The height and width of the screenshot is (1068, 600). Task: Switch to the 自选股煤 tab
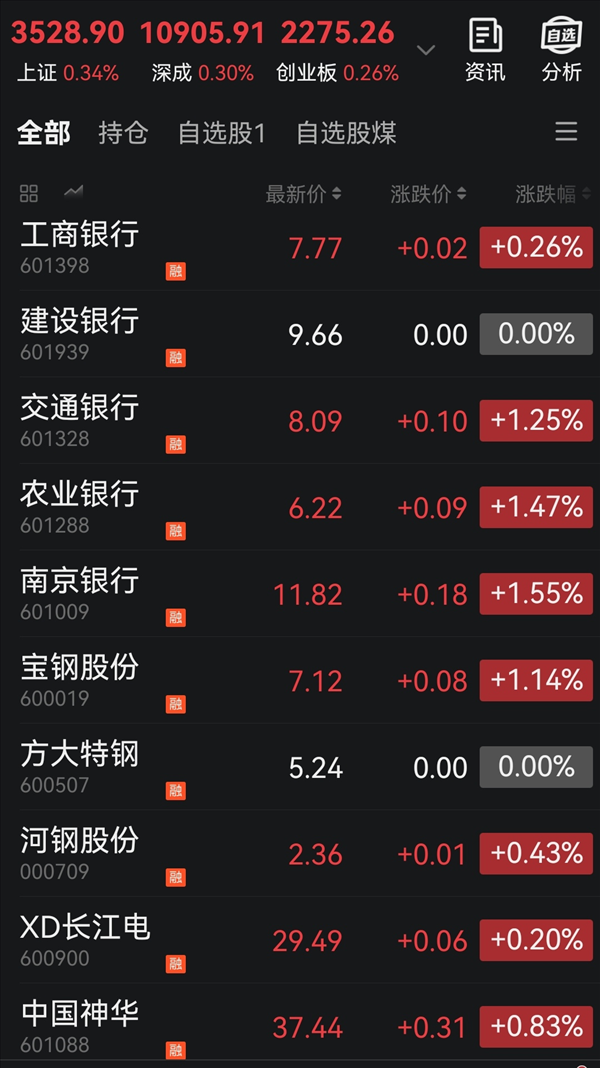(x=346, y=133)
